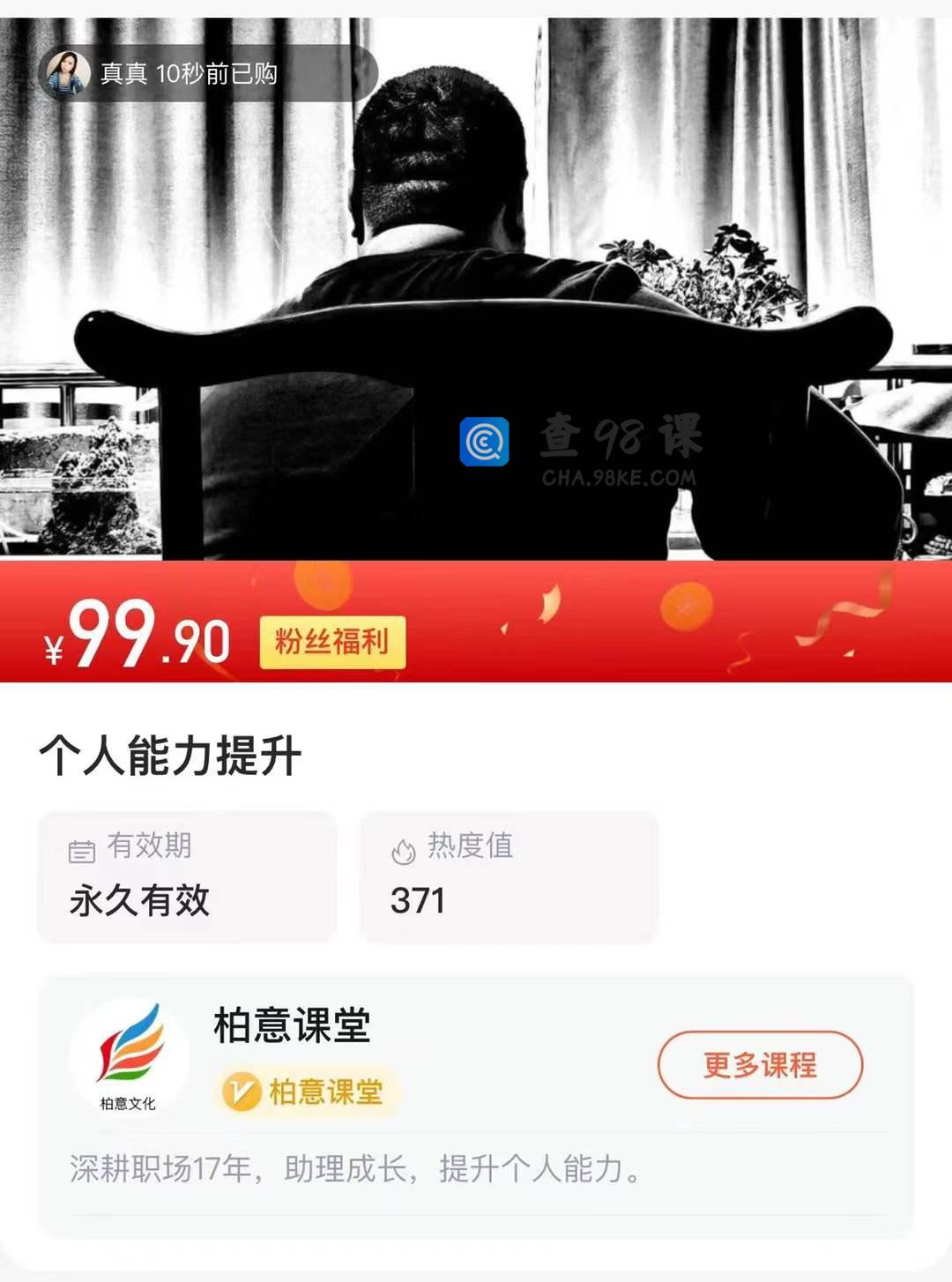
Task: Open the course cover image
Action: tap(476, 291)
